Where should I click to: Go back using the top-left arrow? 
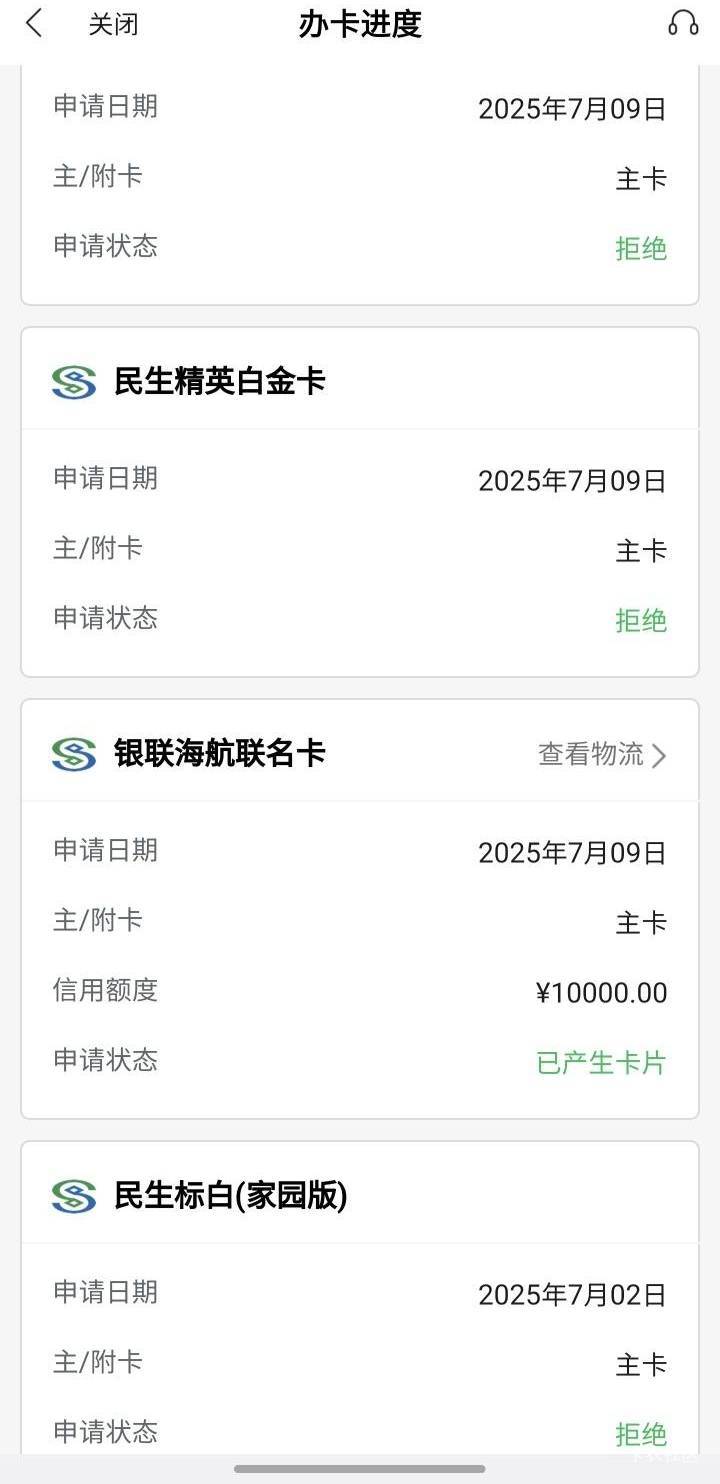(x=34, y=24)
